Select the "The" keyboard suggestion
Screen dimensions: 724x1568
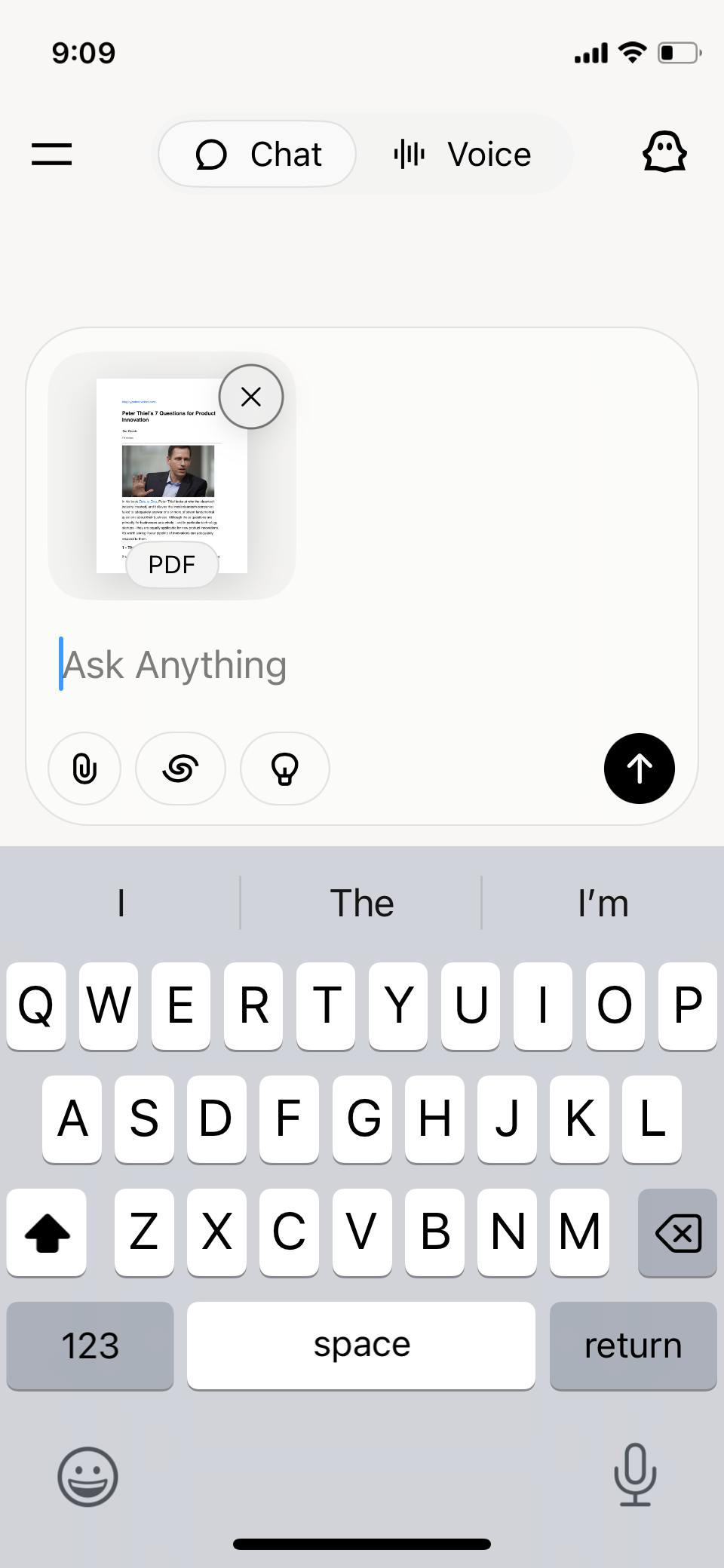click(x=362, y=903)
